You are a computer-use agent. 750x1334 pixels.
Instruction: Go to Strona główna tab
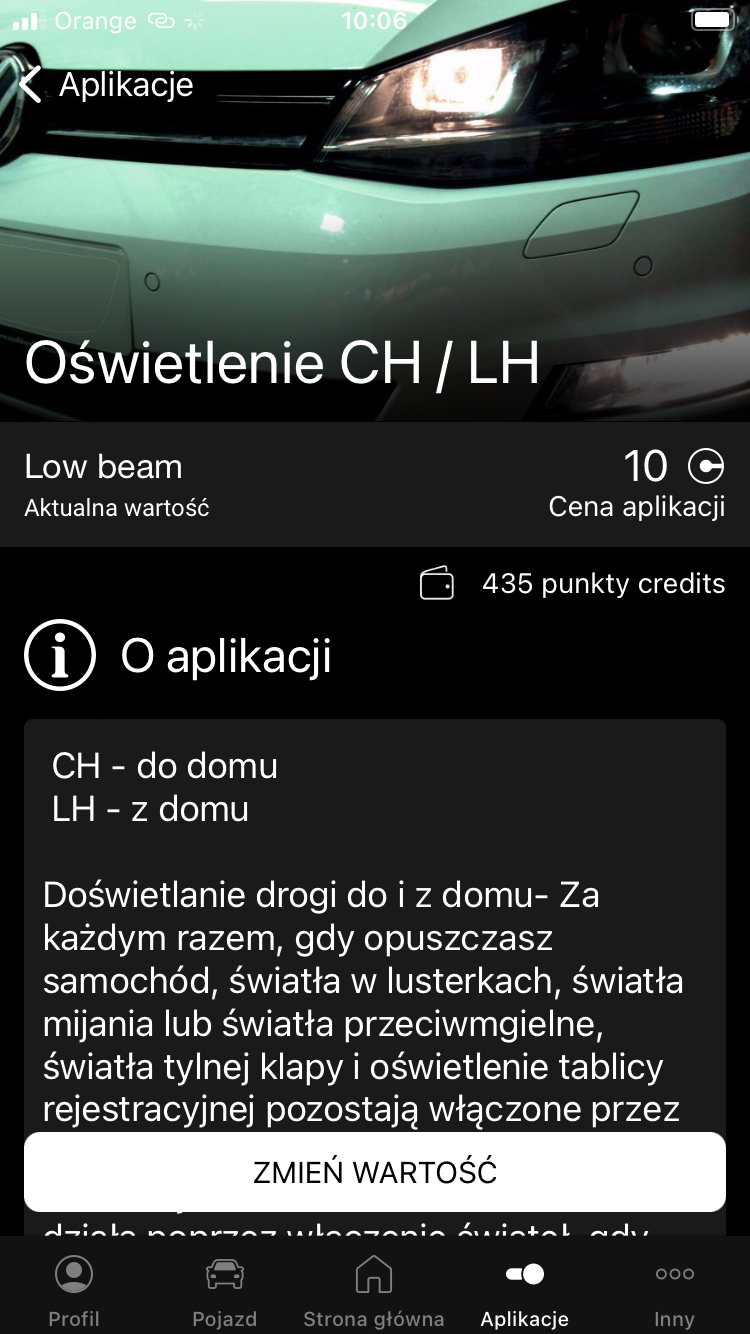(x=374, y=1290)
